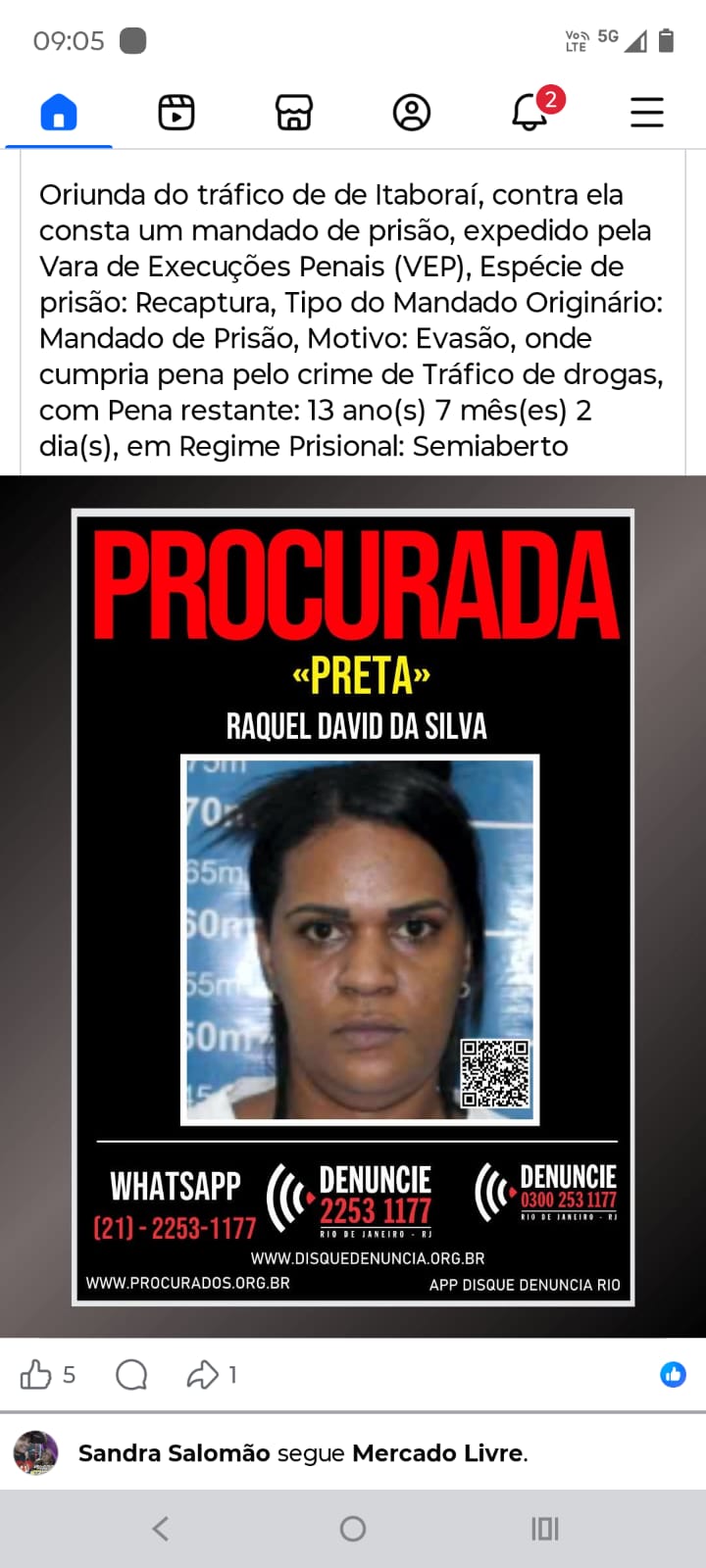This screenshot has width=706, height=1568.
Task: Share the Procurada post
Action: point(202,1375)
